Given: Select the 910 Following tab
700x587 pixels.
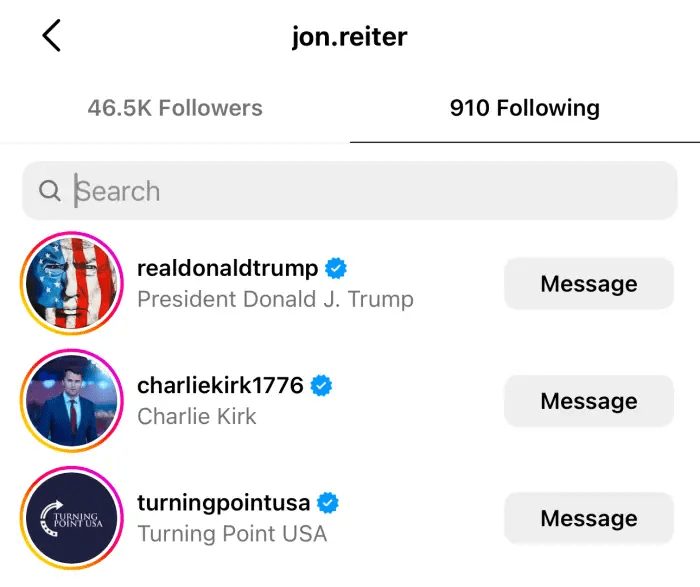Looking at the screenshot, I should 524,108.
